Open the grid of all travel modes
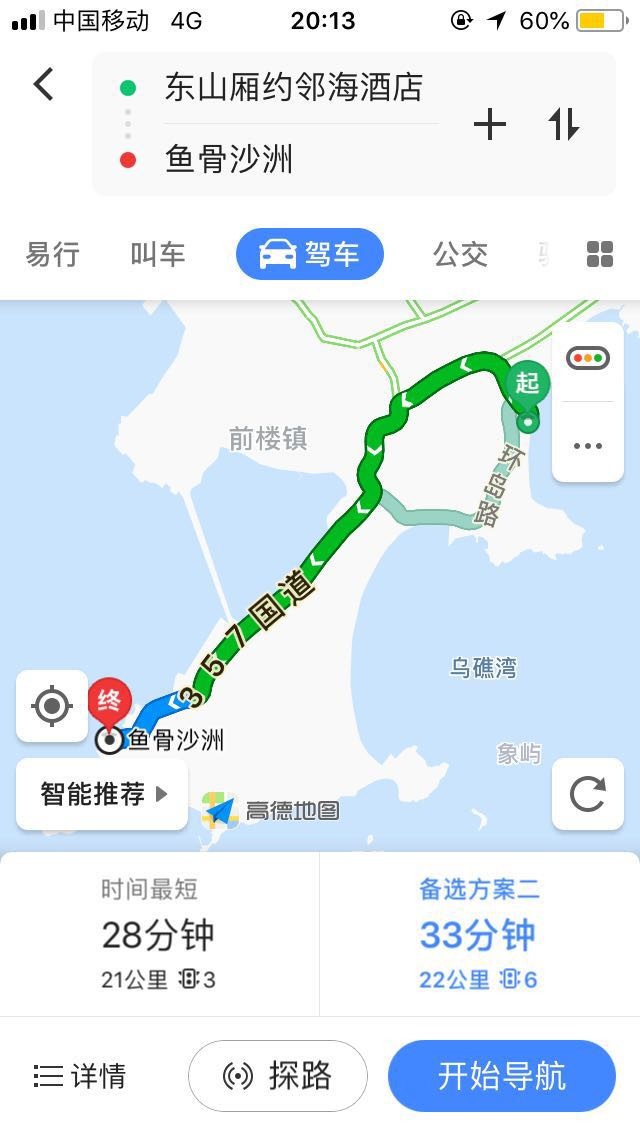This screenshot has height=1136, width=640. (x=600, y=254)
